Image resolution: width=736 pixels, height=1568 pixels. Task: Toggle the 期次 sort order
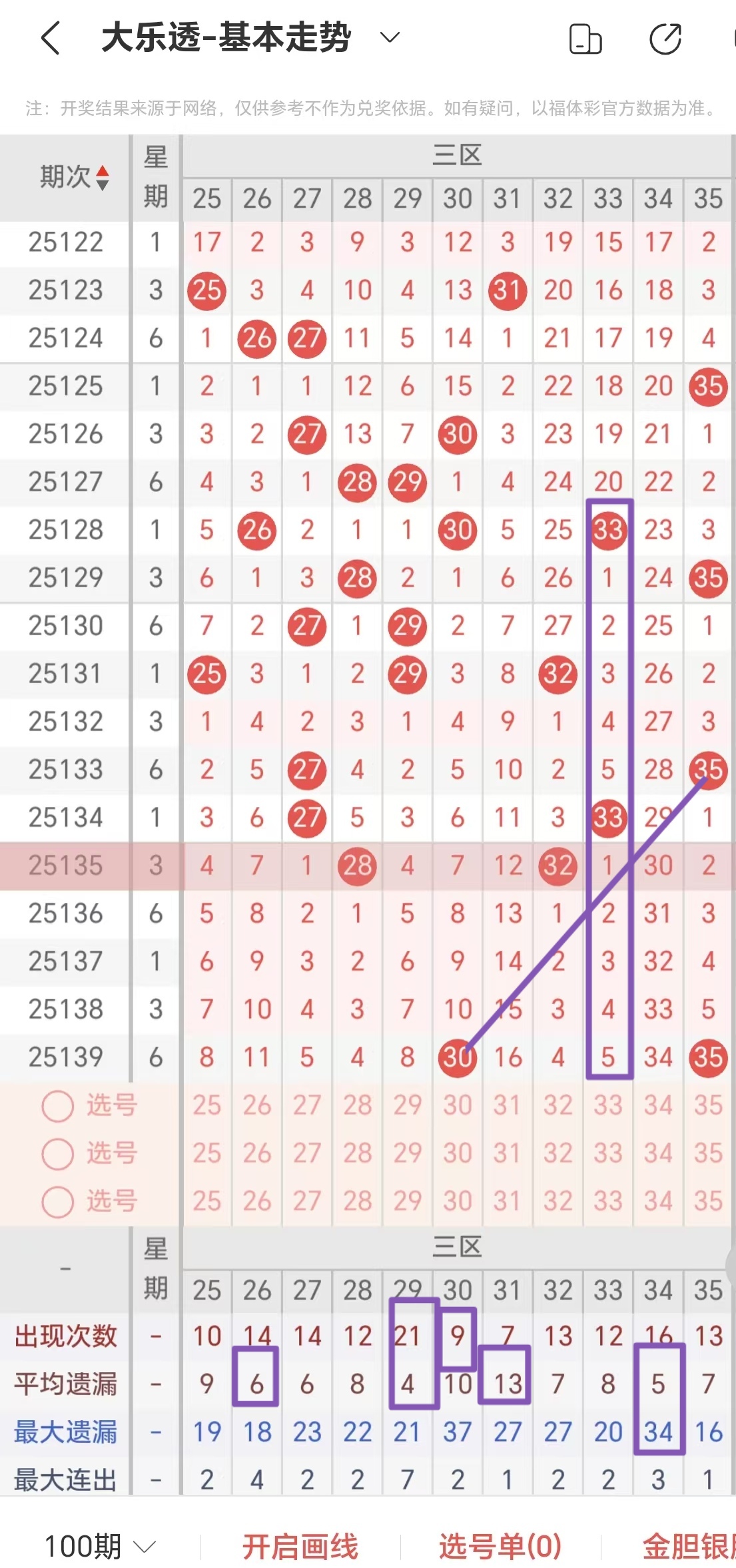coord(102,178)
